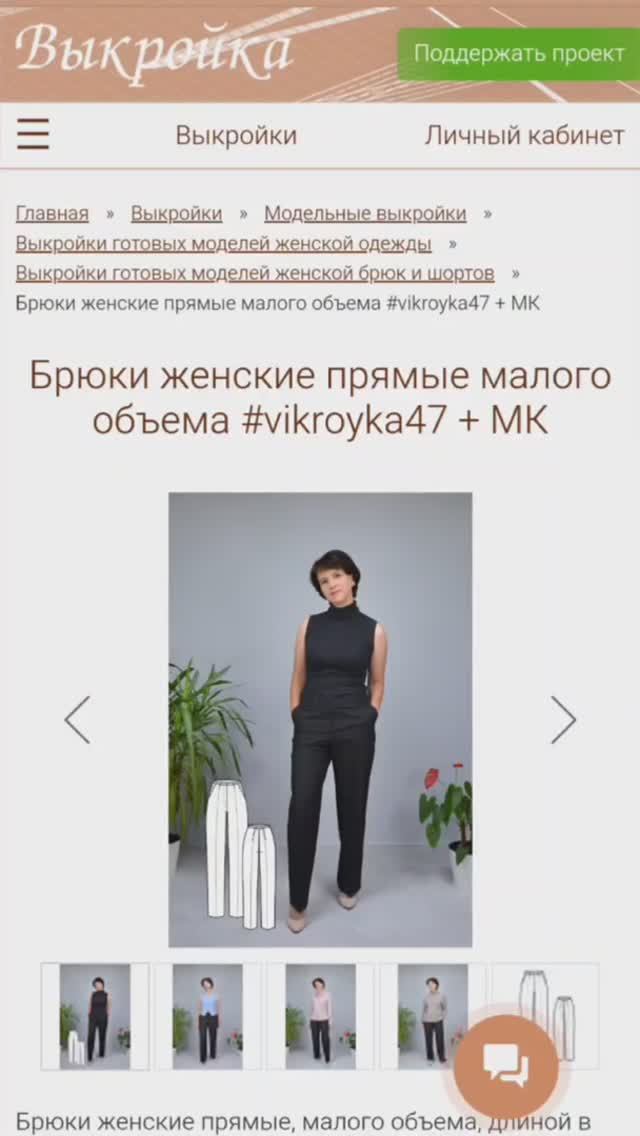Go to Личный кабинет
Image resolution: width=640 pixels, height=1136 pixels.
(x=524, y=135)
